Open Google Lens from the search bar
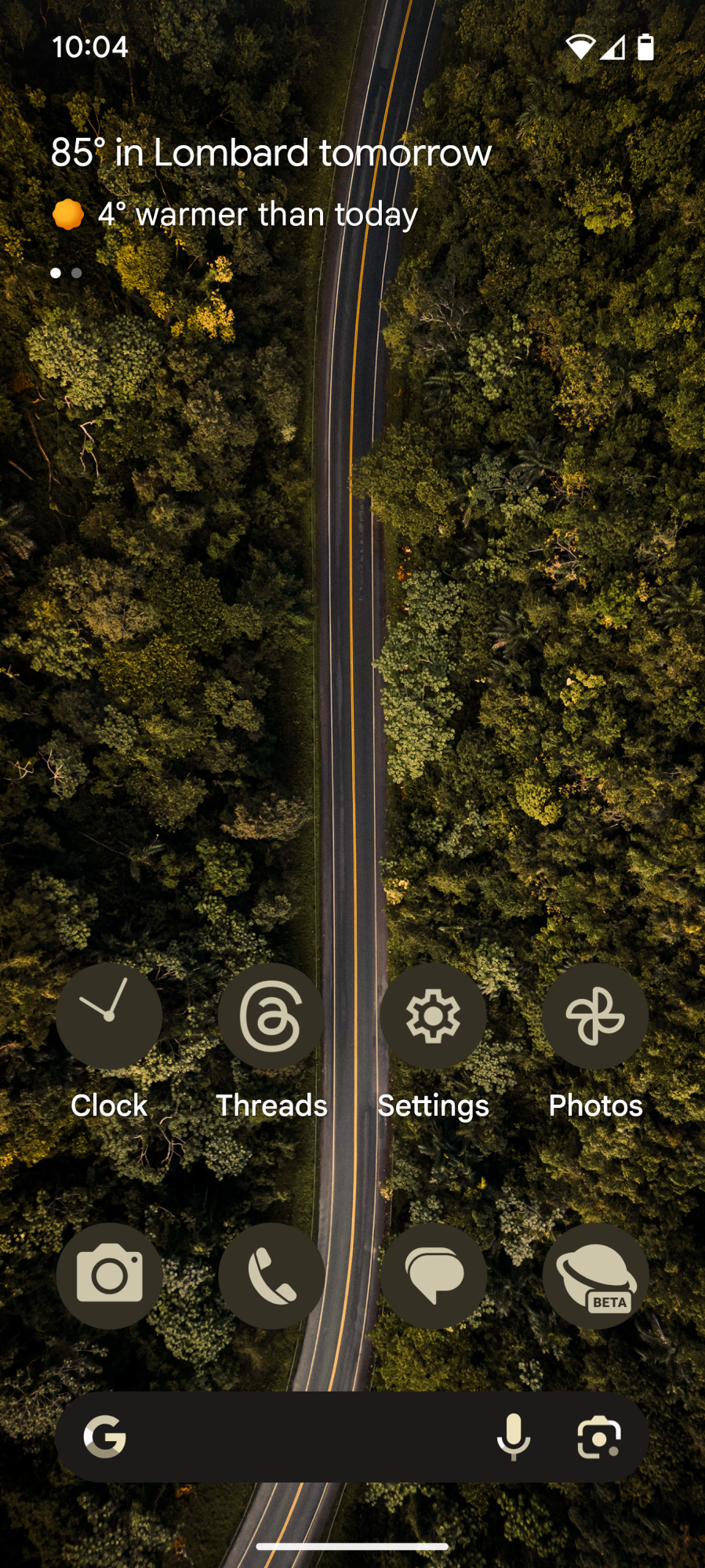Screen dimensions: 705x1568 (x=599, y=1437)
